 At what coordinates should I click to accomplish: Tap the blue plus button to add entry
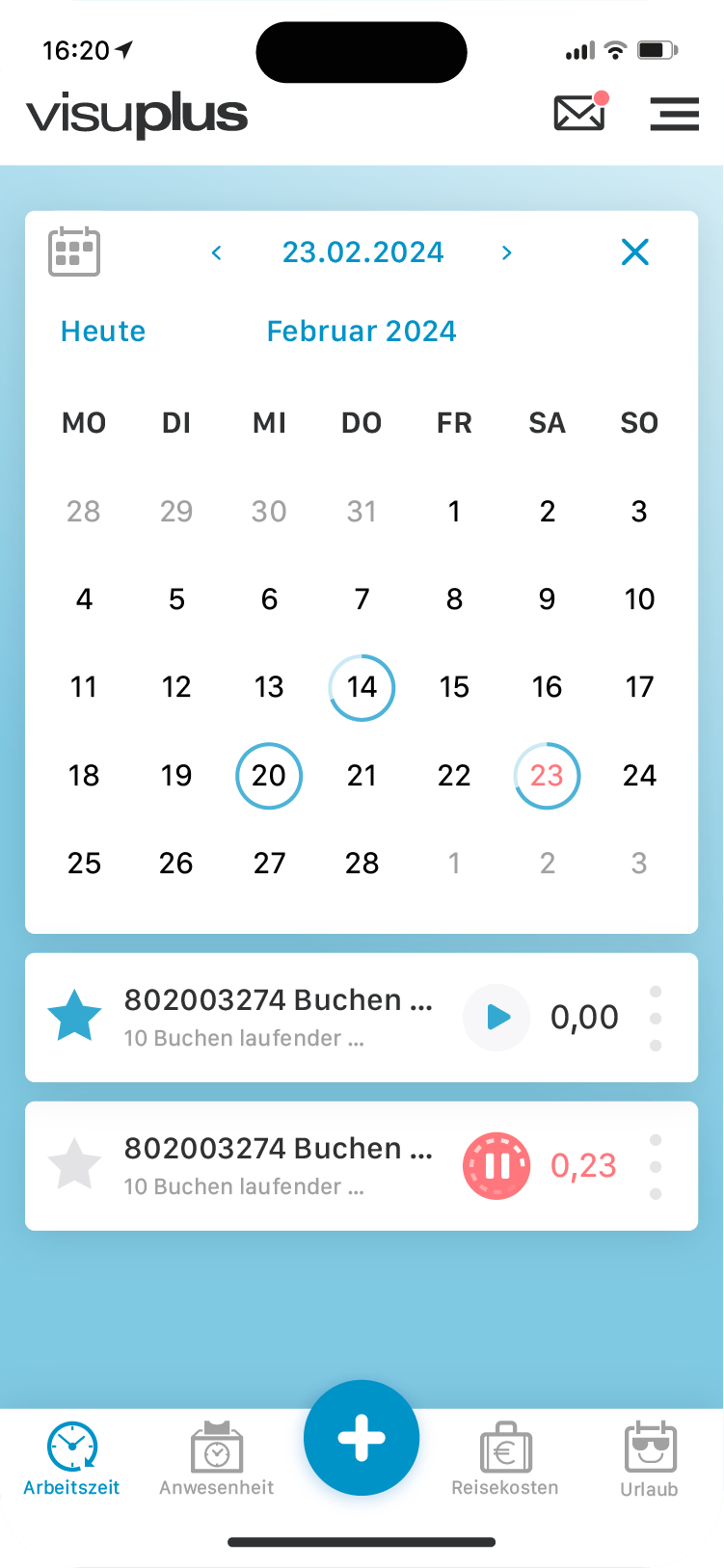click(x=362, y=1437)
